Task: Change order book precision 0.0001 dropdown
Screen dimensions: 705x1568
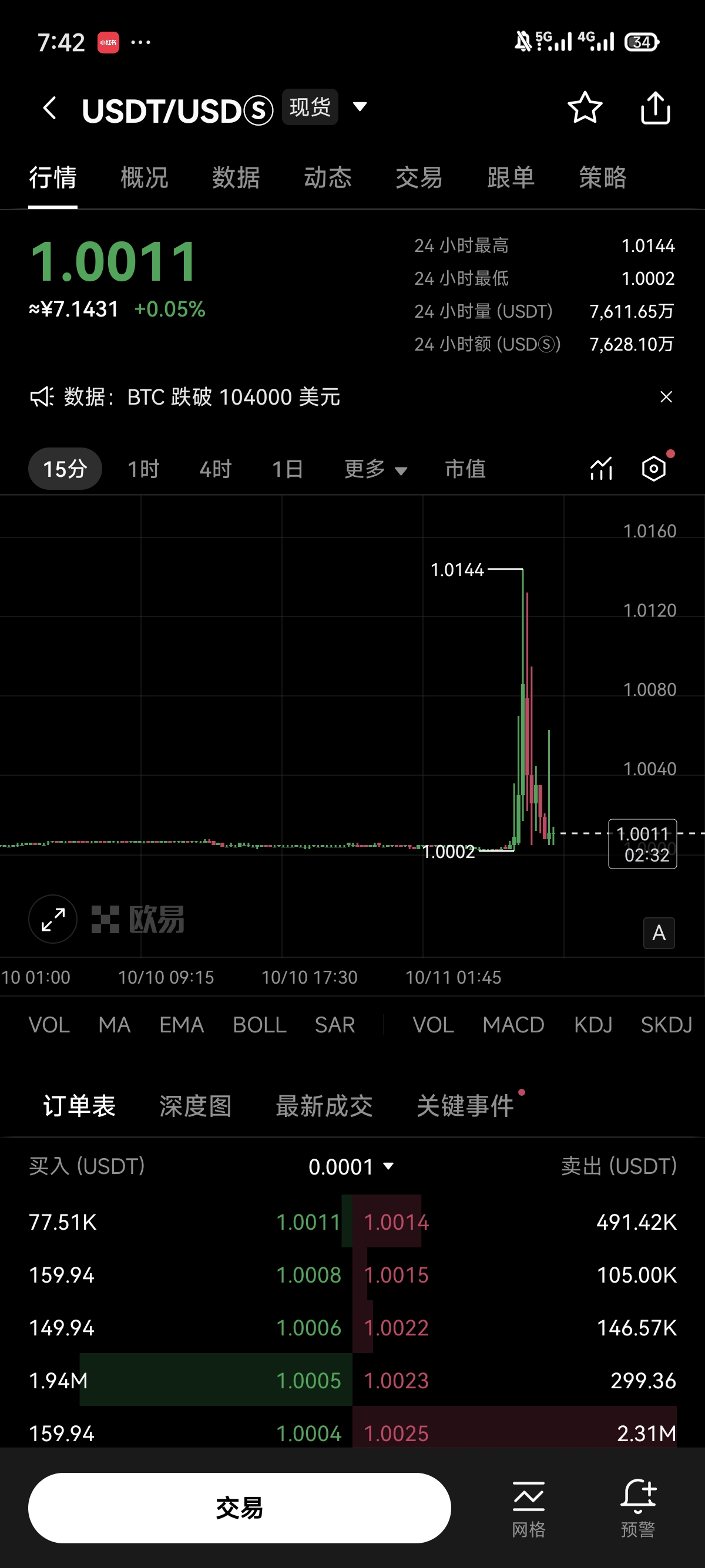Action: pos(351,1166)
